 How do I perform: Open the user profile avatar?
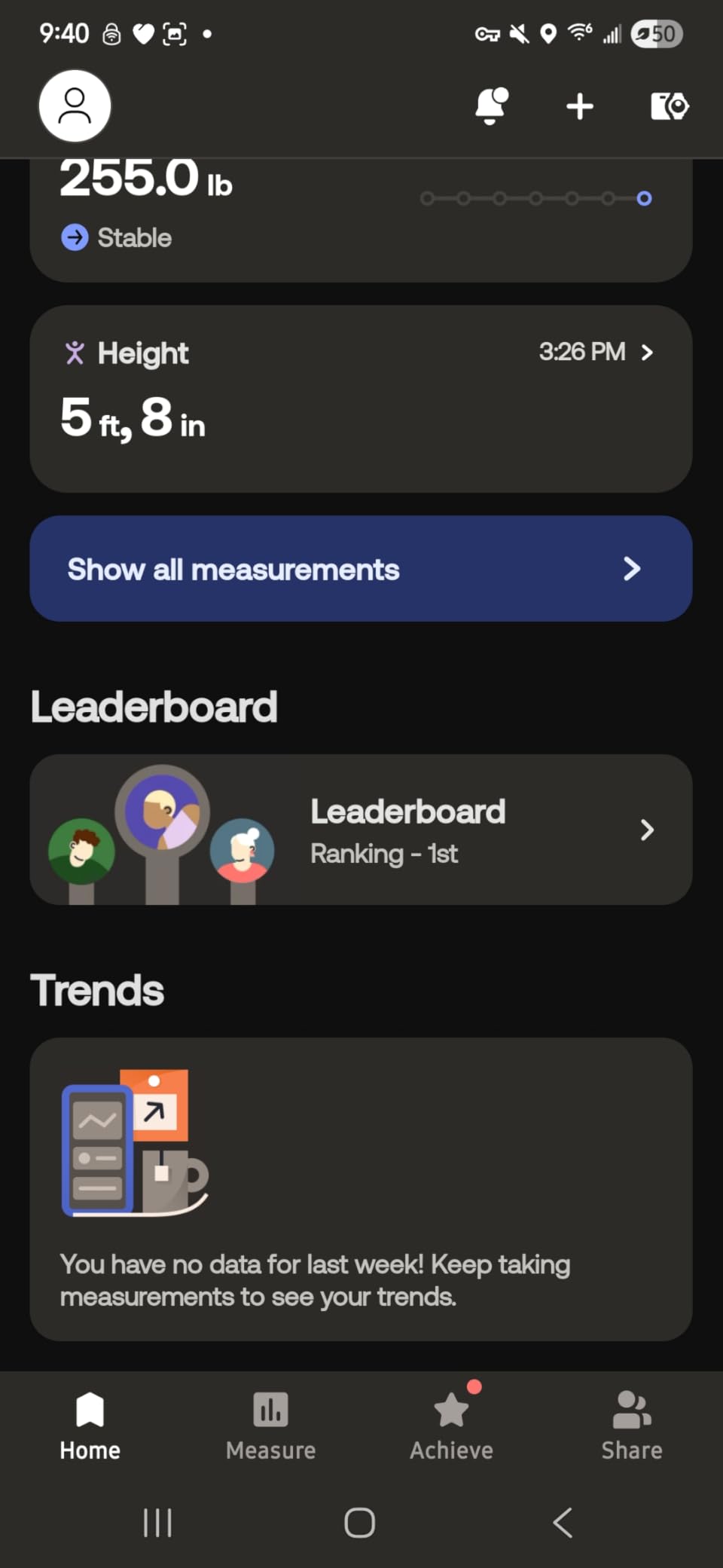[75, 105]
